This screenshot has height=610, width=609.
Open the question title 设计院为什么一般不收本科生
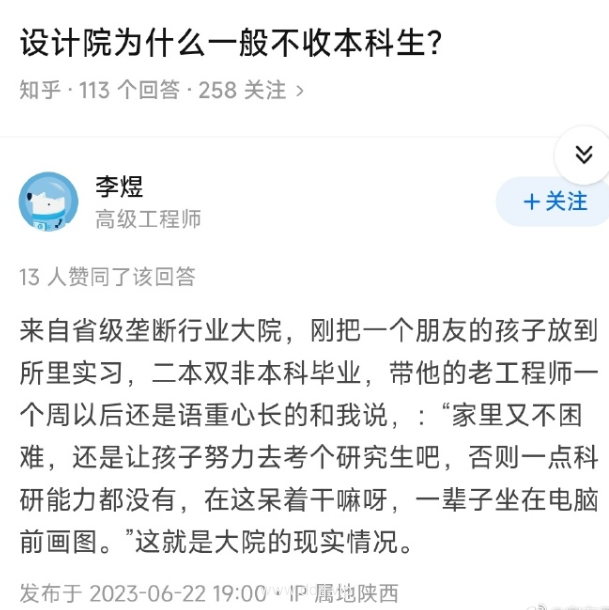point(232,44)
